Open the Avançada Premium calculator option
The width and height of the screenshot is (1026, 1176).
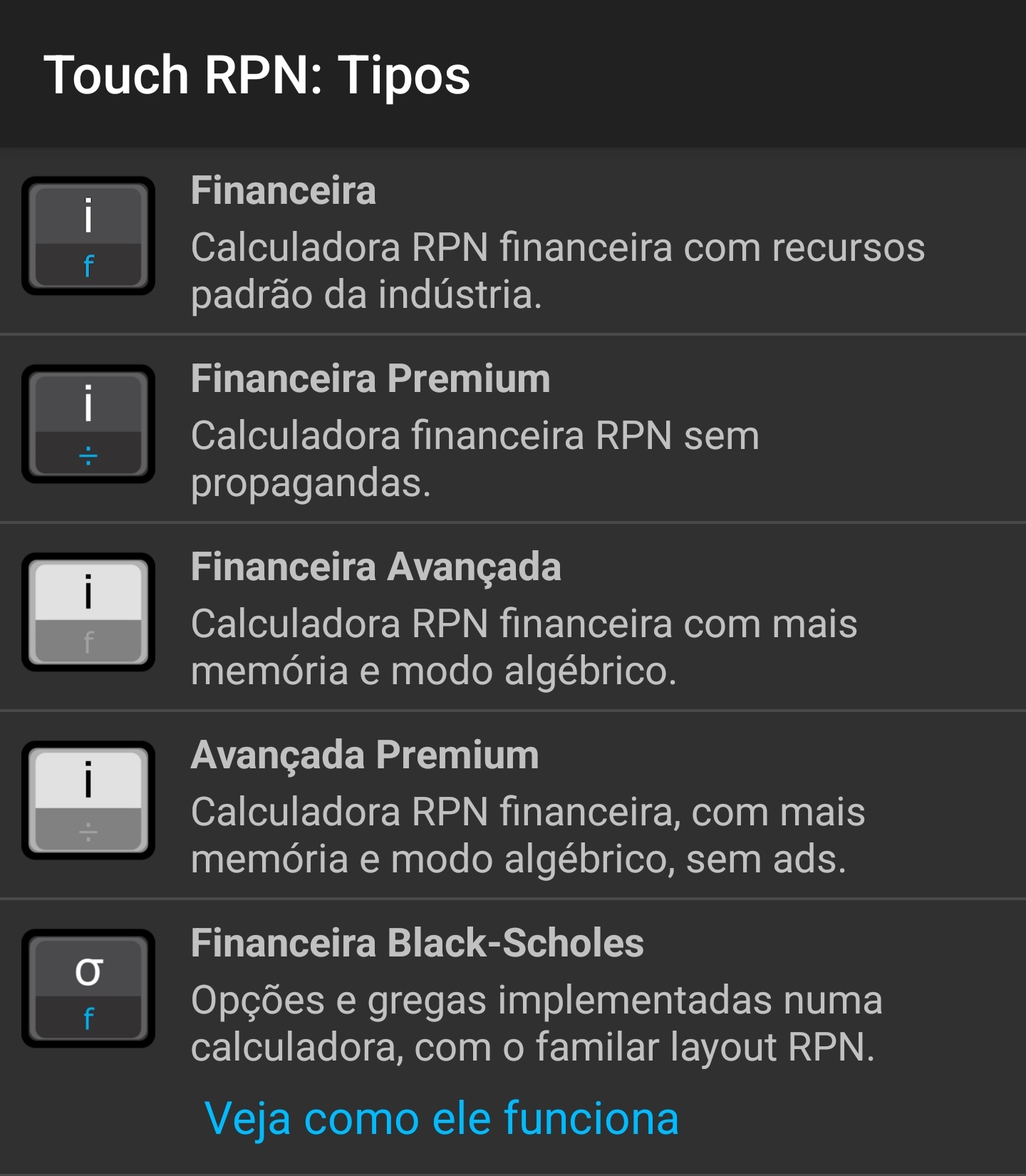coord(513,805)
